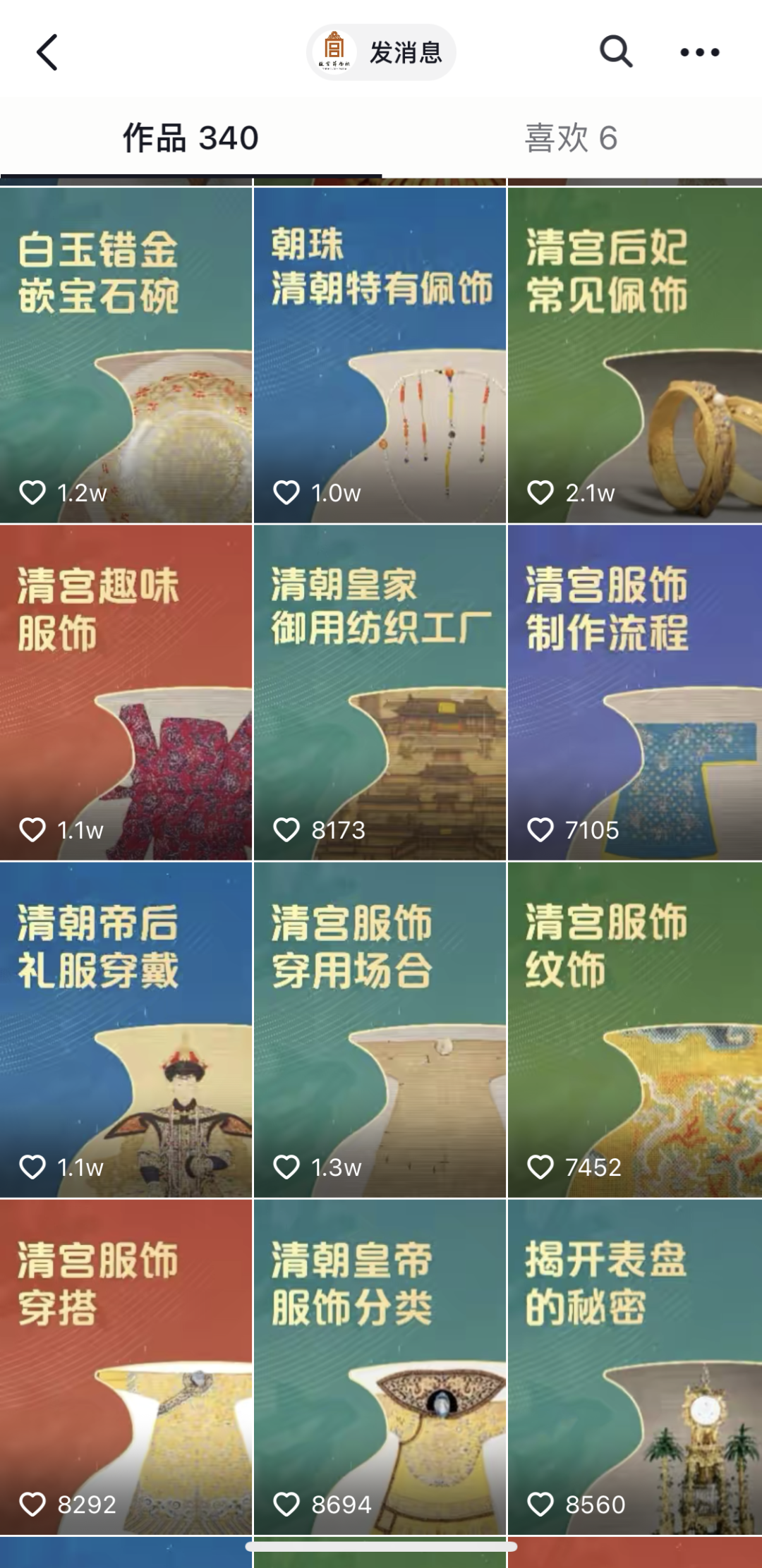Switch to the 喜欢 6 tab

tap(571, 138)
